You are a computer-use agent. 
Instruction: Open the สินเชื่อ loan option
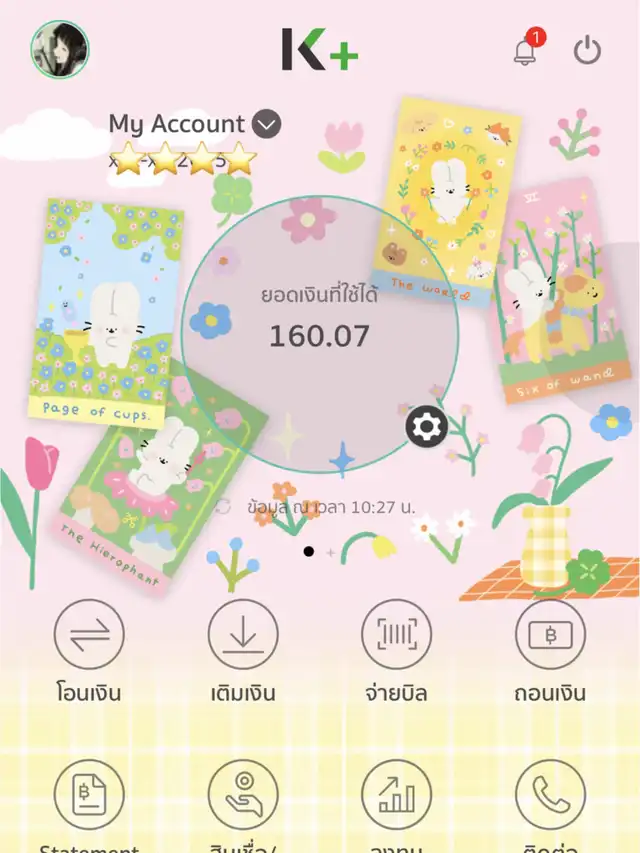coord(243,795)
